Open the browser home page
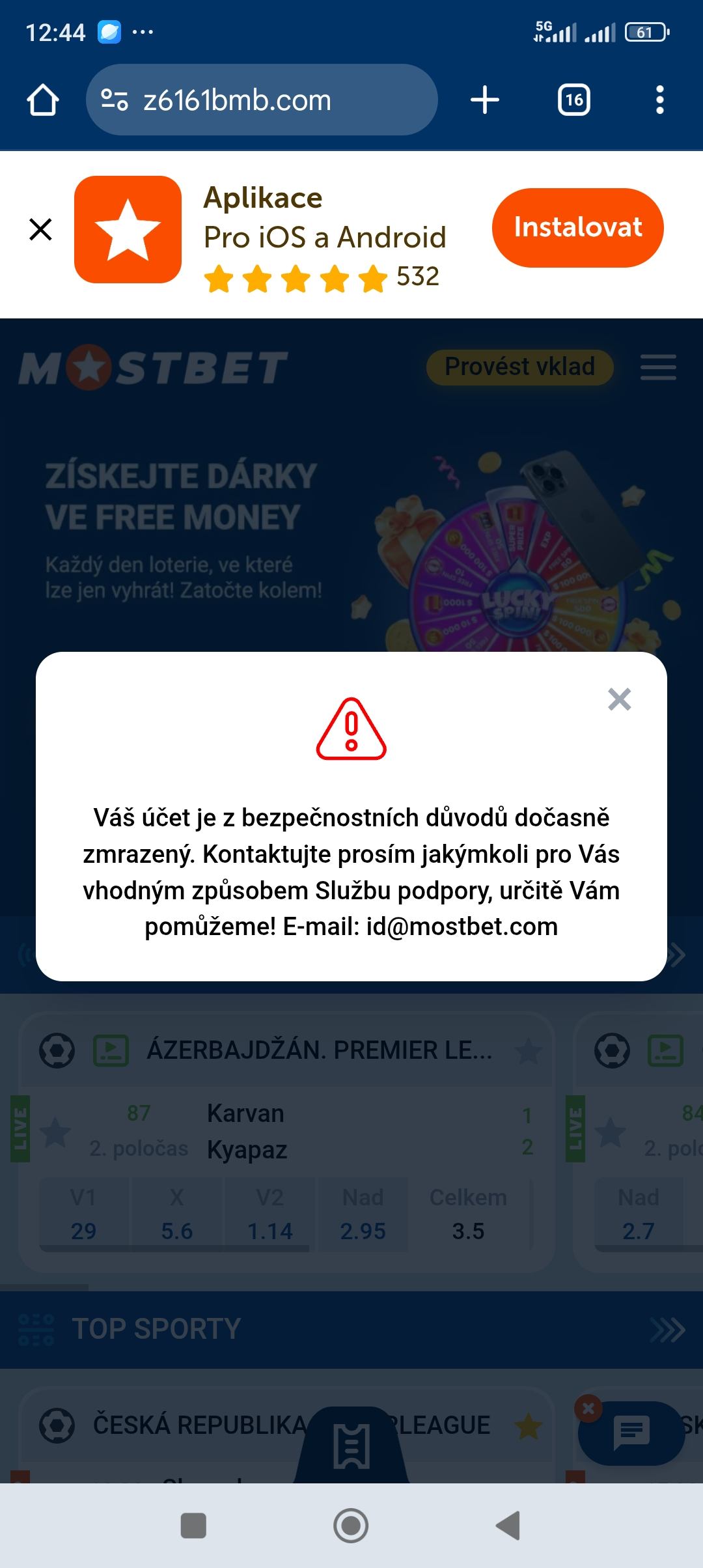703x1568 pixels. (x=43, y=100)
